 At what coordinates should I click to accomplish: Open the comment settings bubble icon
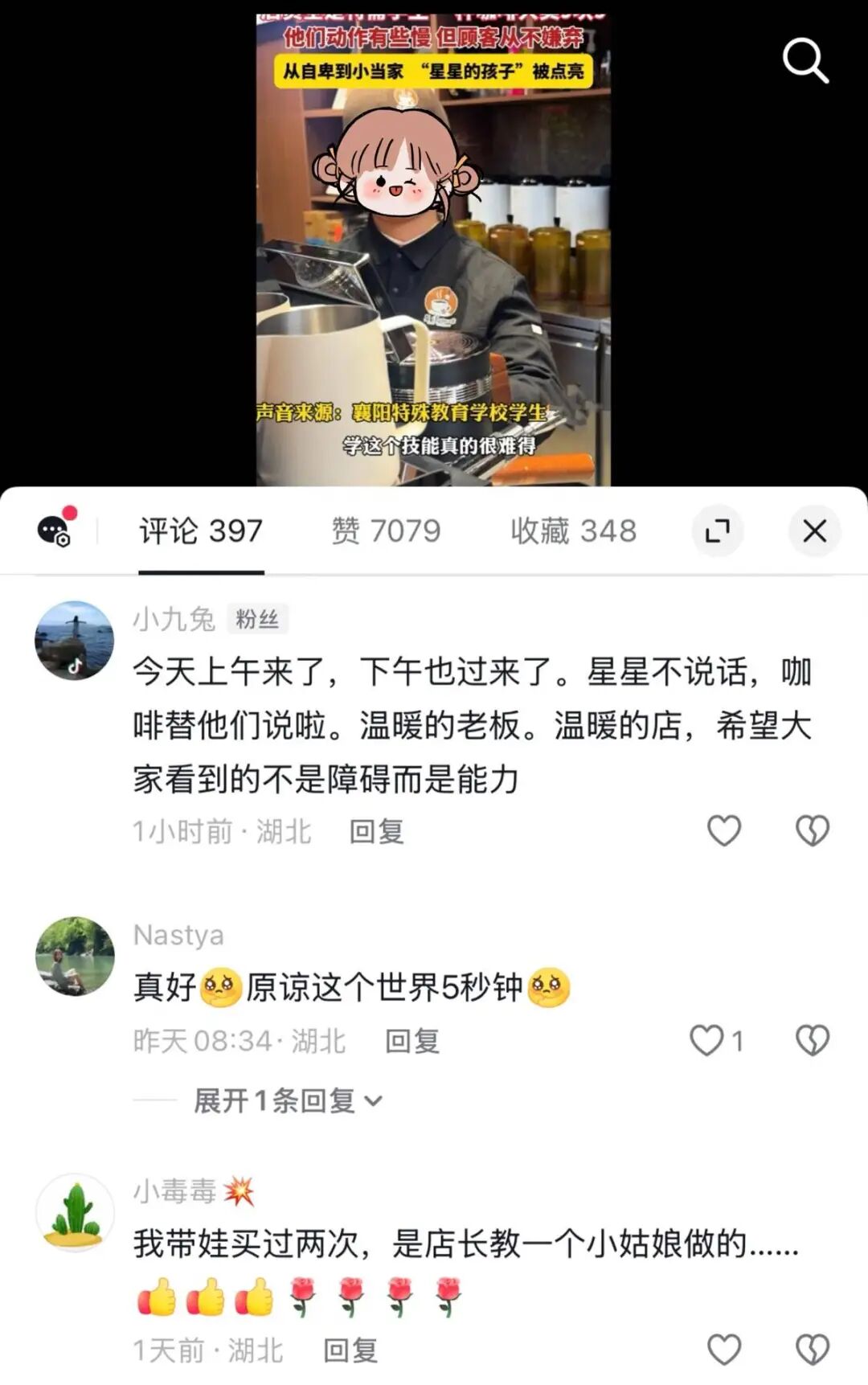[55, 530]
